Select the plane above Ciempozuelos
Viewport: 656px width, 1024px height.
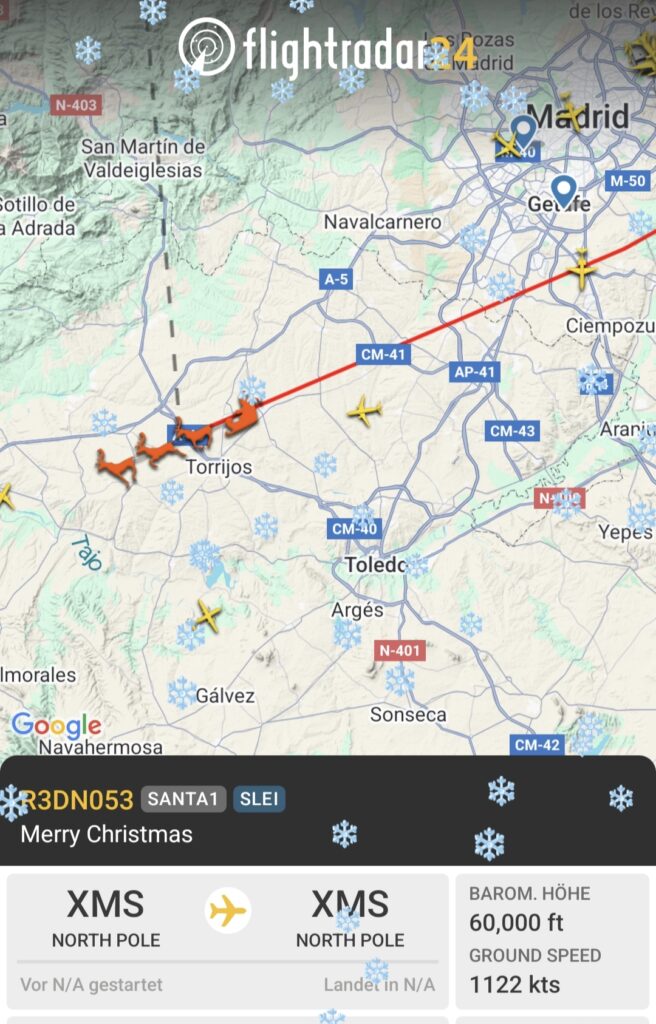point(582,270)
